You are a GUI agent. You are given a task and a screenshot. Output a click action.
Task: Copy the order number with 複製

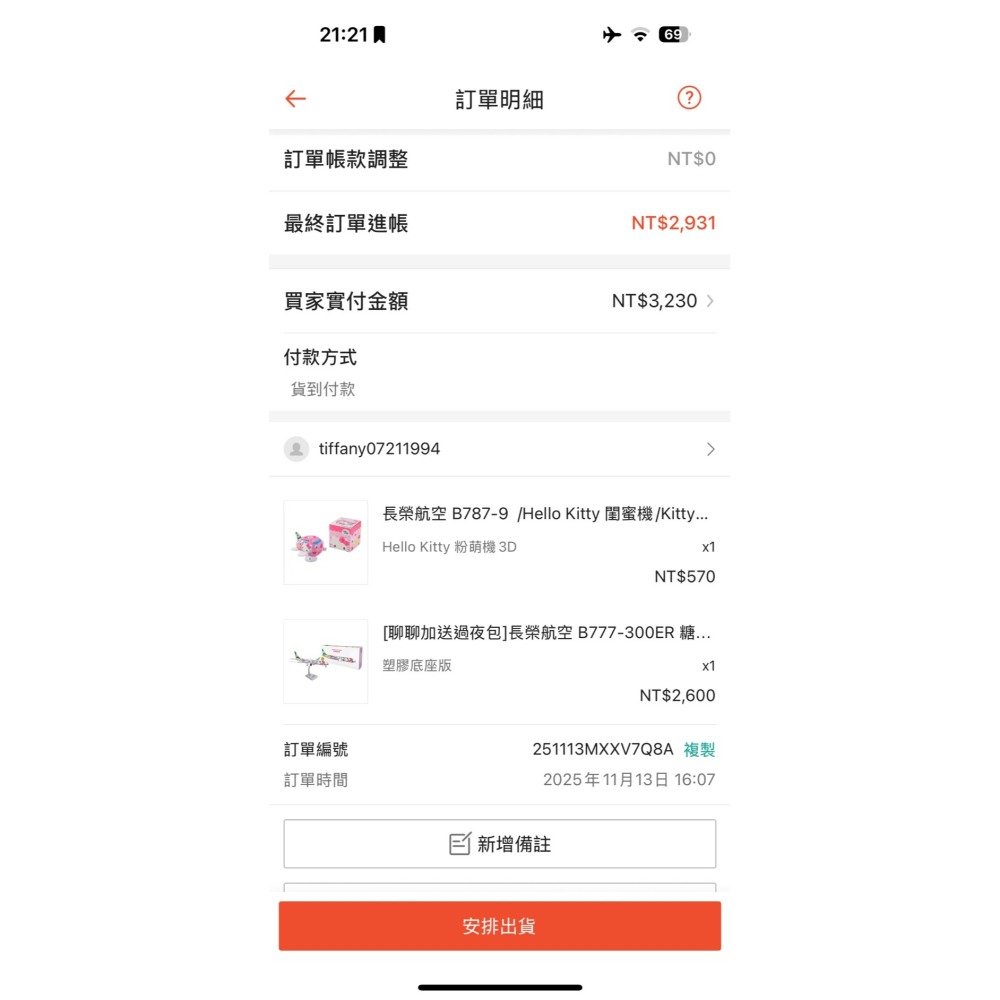pos(699,750)
